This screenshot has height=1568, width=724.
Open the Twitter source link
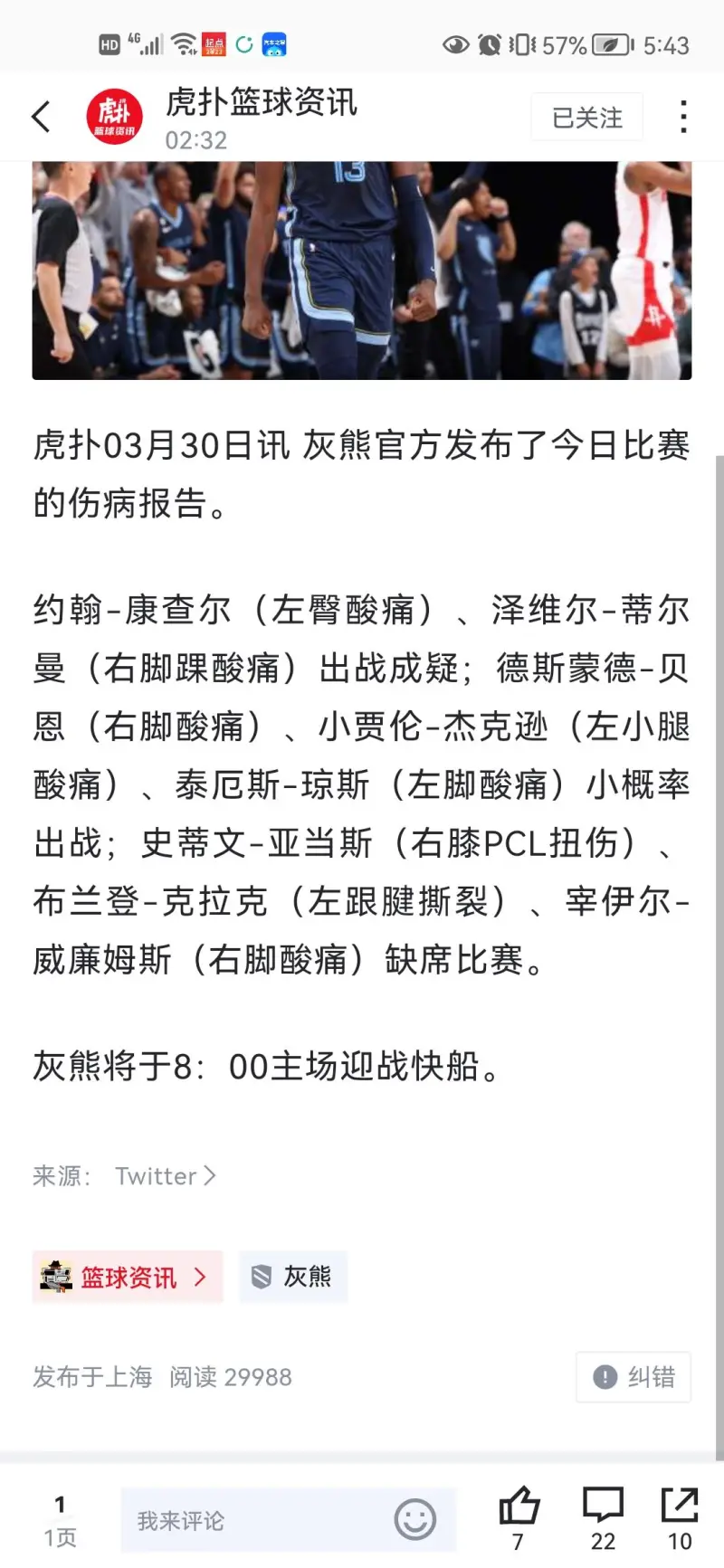[x=166, y=1176]
